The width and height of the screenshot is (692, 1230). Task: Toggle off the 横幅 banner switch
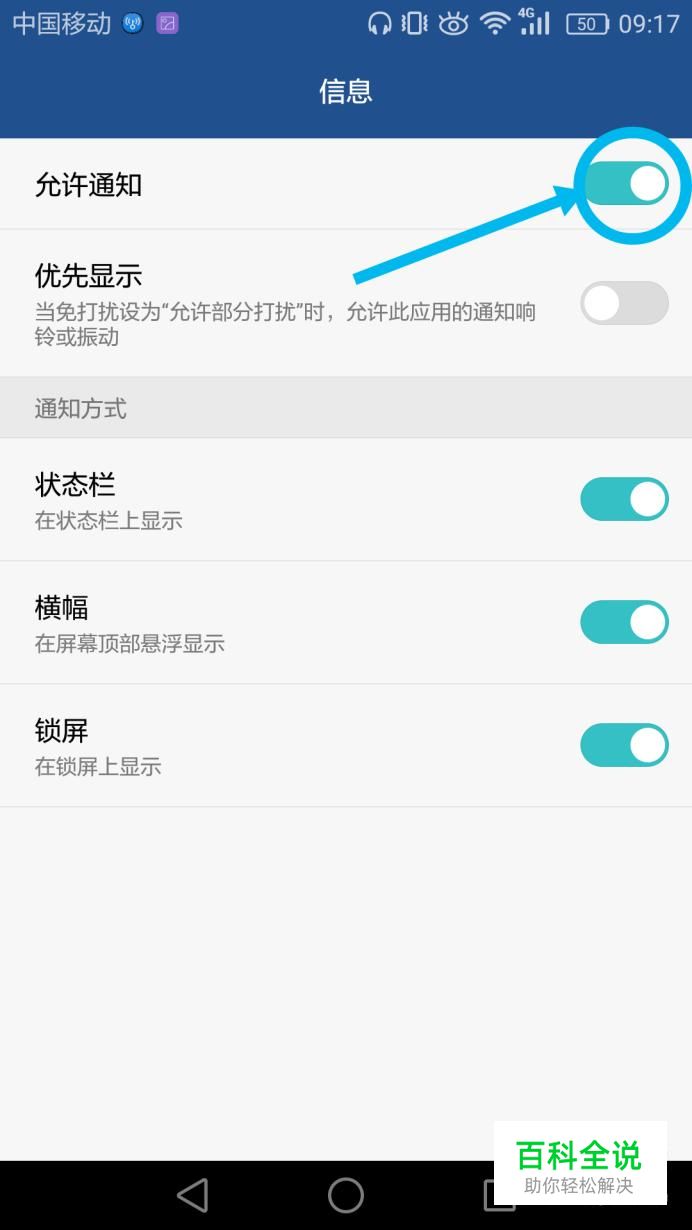(625, 622)
